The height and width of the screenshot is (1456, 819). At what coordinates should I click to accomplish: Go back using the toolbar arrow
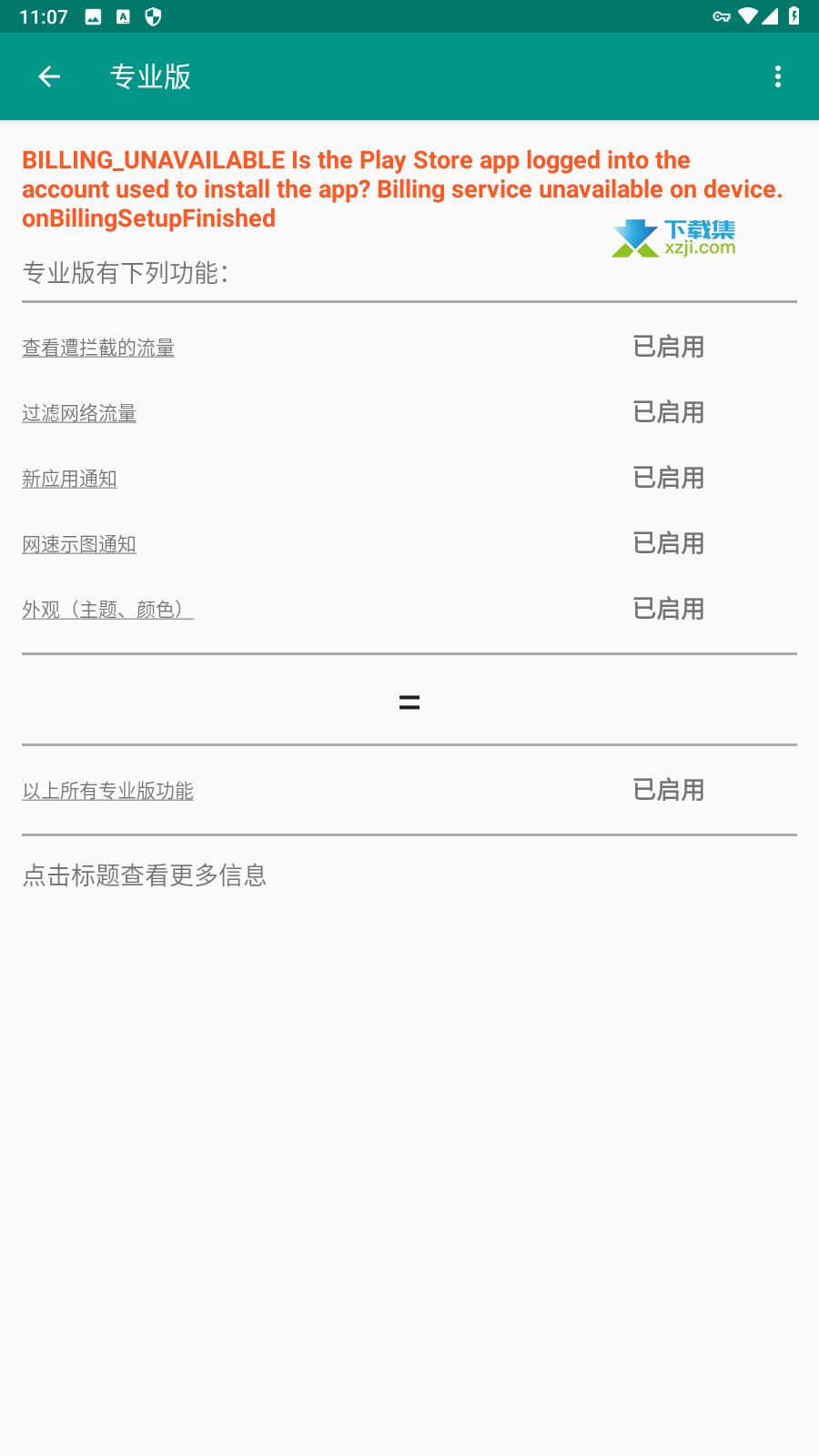click(x=49, y=77)
